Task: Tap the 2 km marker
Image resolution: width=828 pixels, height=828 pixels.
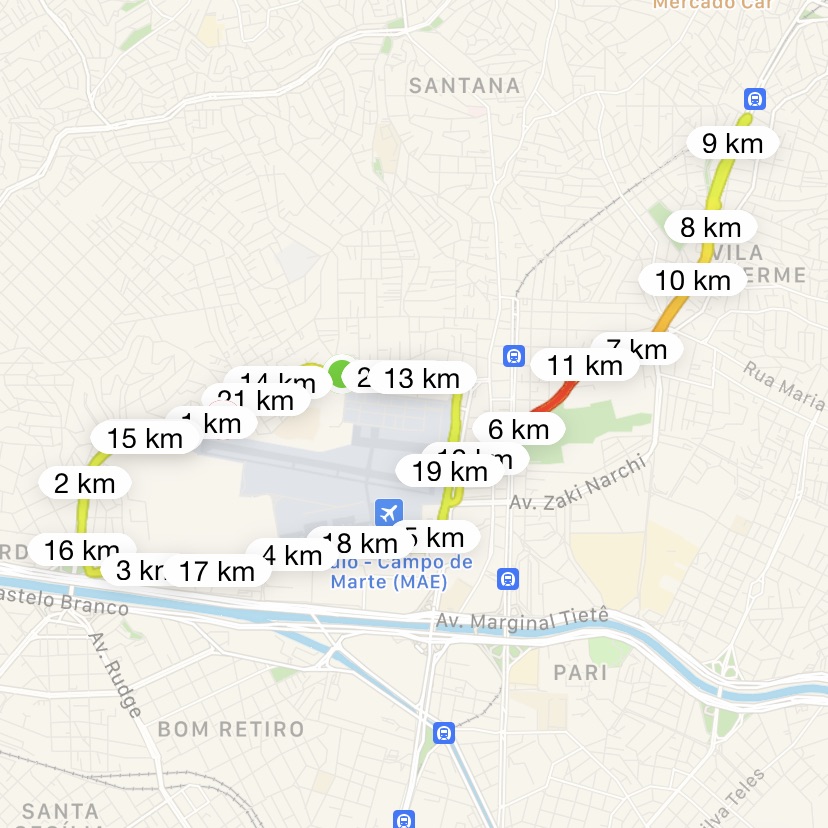Action: coord(84,484)
